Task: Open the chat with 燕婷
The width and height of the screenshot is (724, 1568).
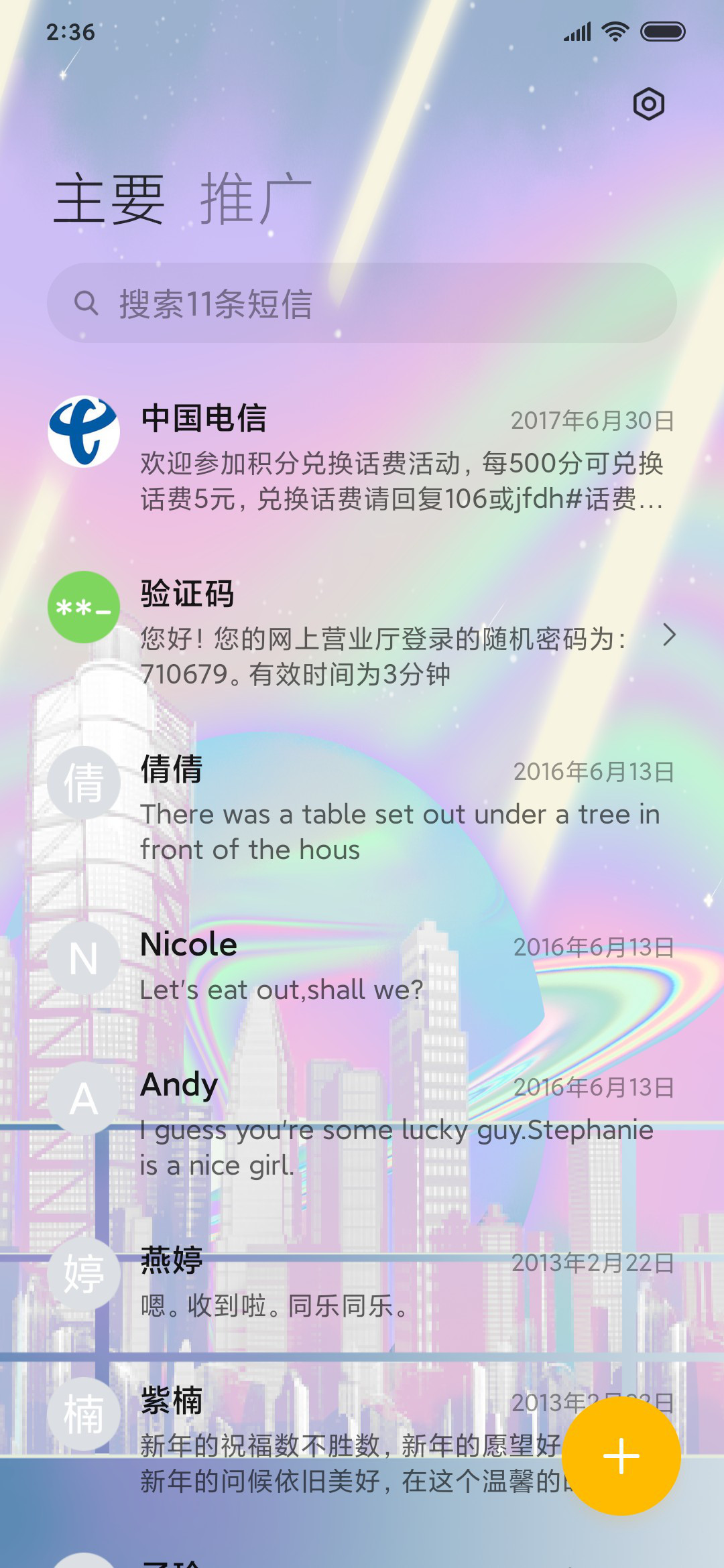Action: pyautogui.click(x=362, y=1281)
